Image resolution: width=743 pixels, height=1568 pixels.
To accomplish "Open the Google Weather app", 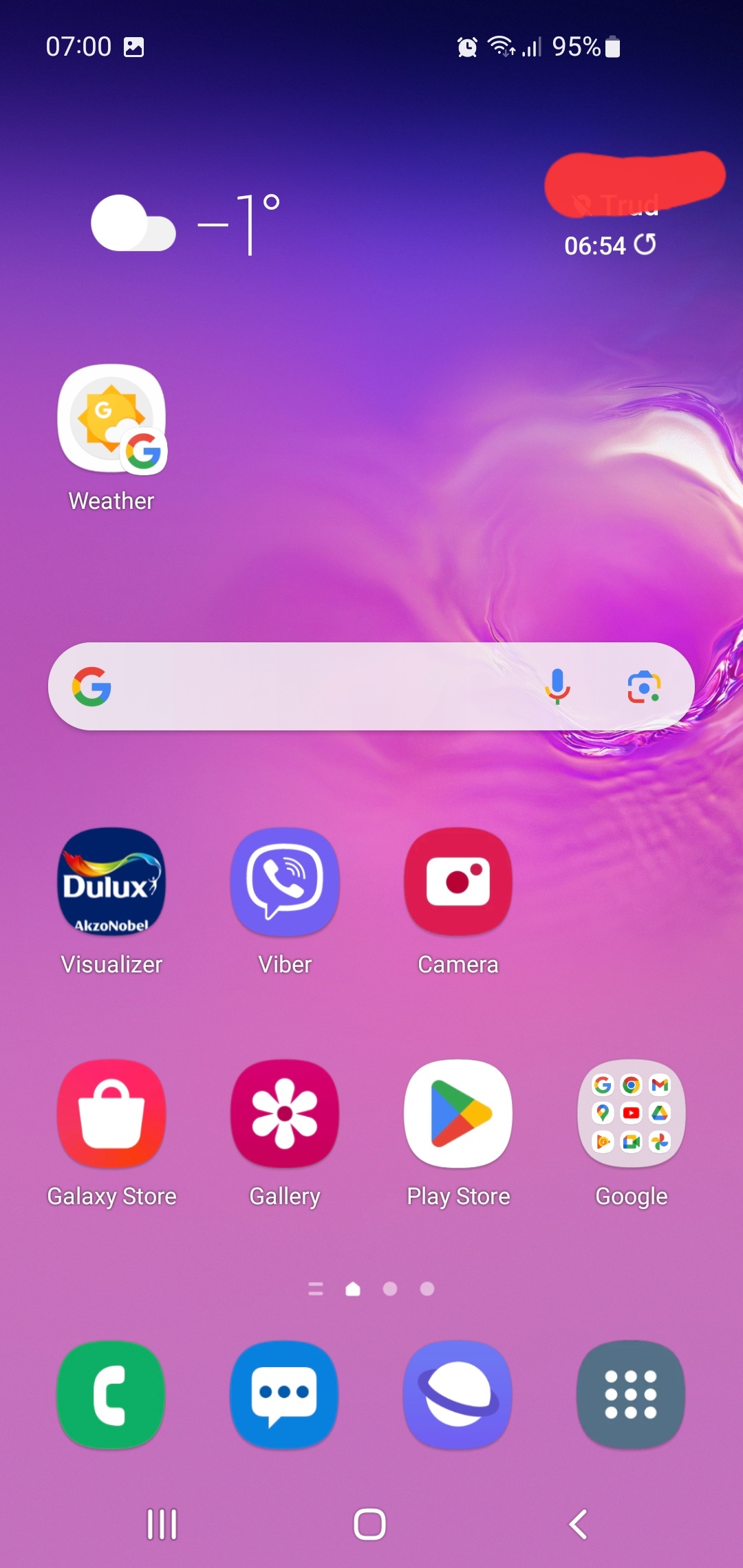I will 112,420.
